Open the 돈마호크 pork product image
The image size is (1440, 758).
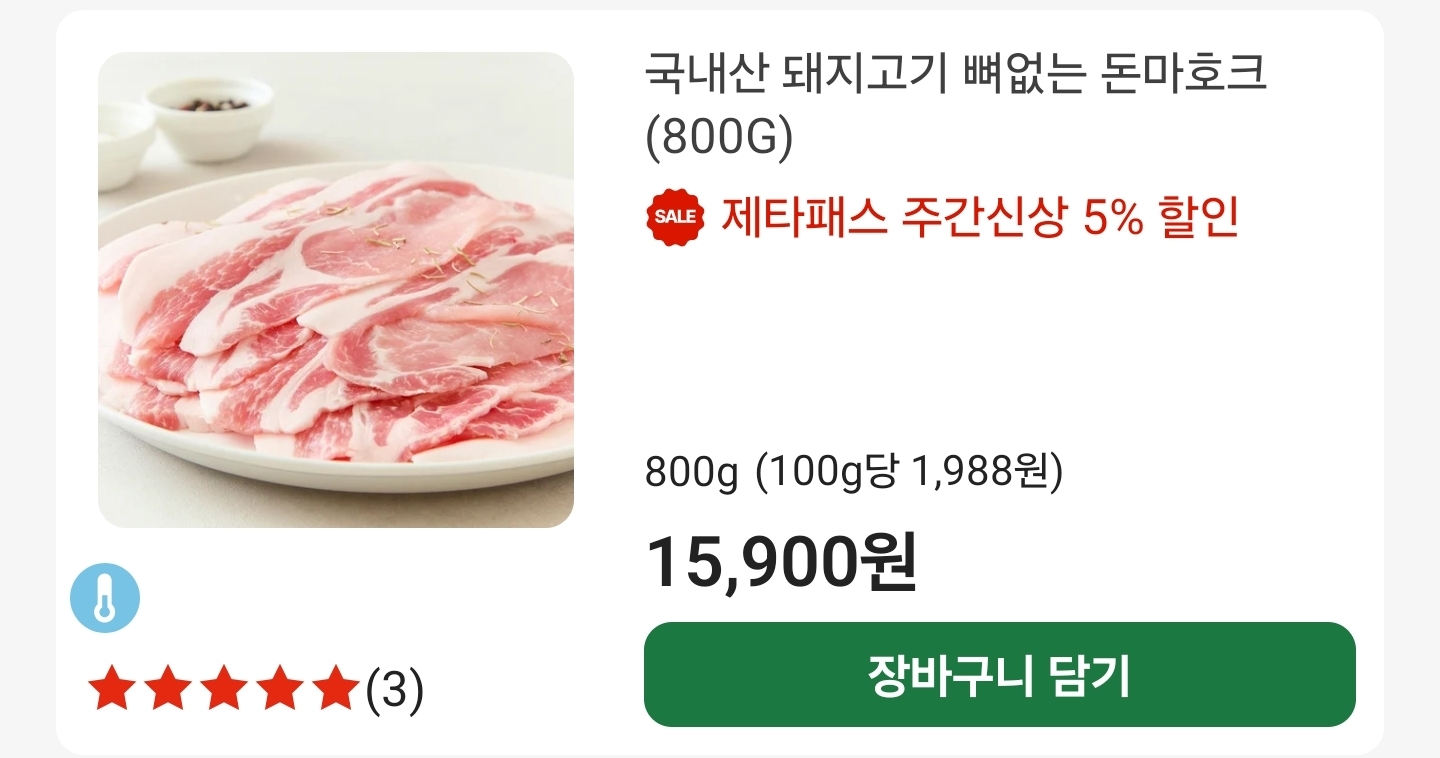336,290
